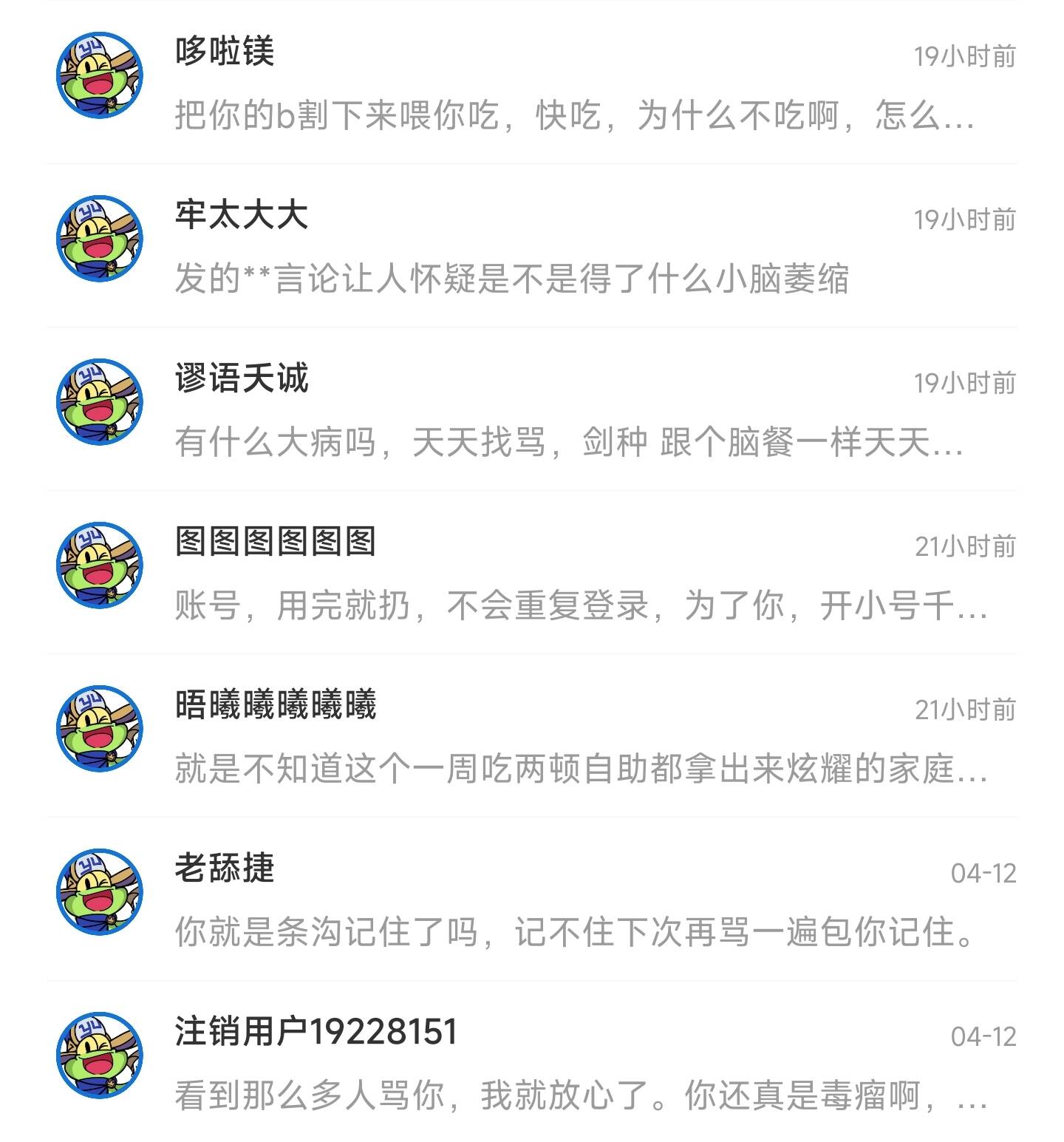Open the message from 哆啦镁
Image resolution: width=1064 pixels, height=1142 pixels.
pyautogui.click(x=532, y=83)
